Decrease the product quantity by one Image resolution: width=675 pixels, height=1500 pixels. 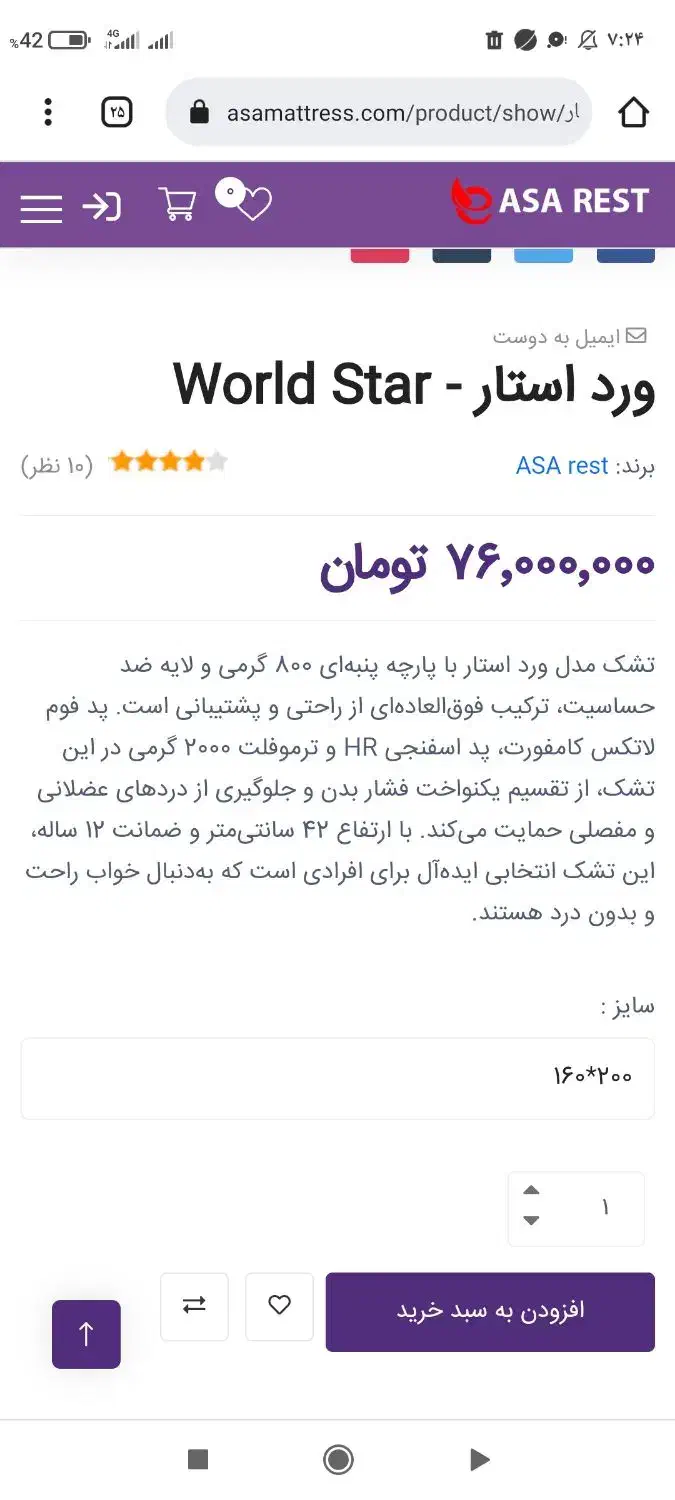pyautogui.click(x=532, y=1220)
